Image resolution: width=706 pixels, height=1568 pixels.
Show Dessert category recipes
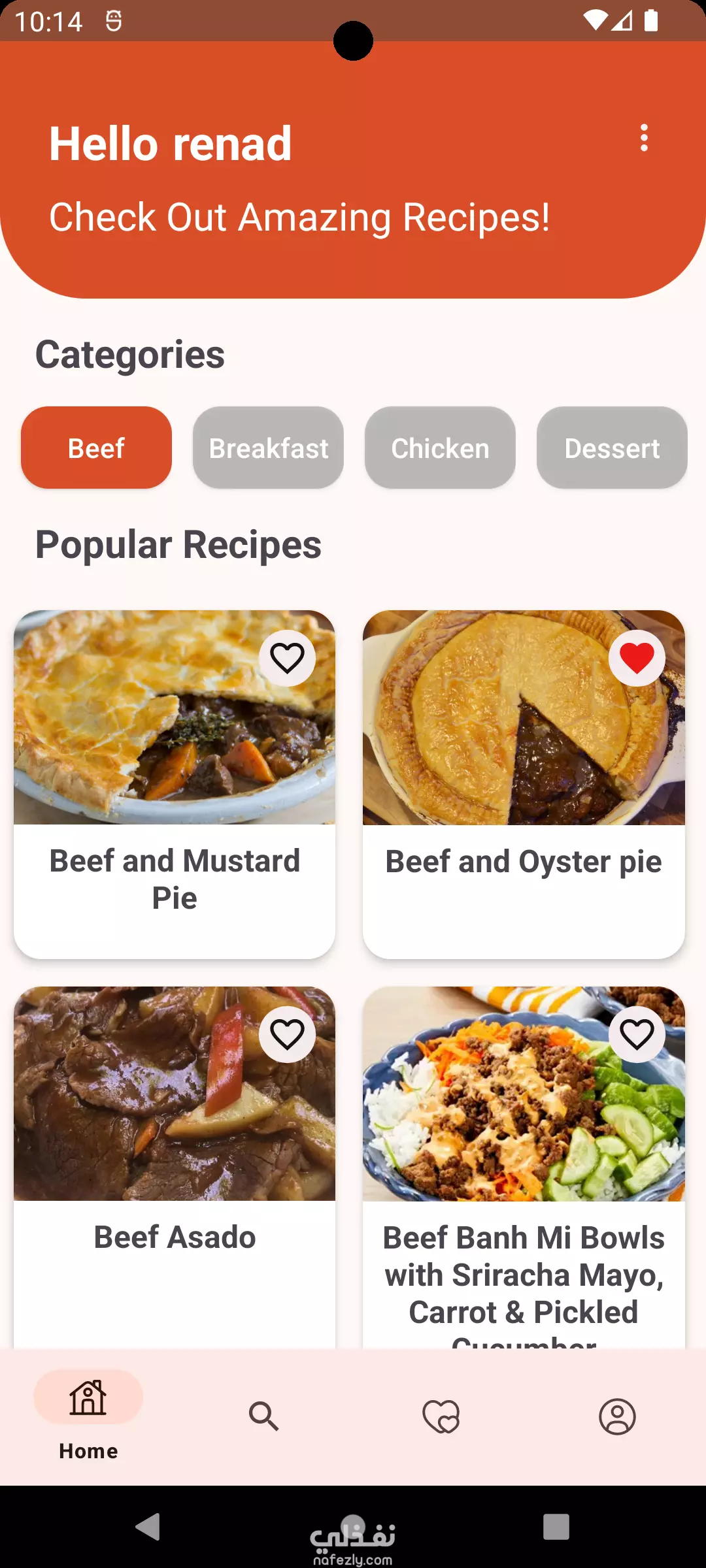click(x=612, y=448)
